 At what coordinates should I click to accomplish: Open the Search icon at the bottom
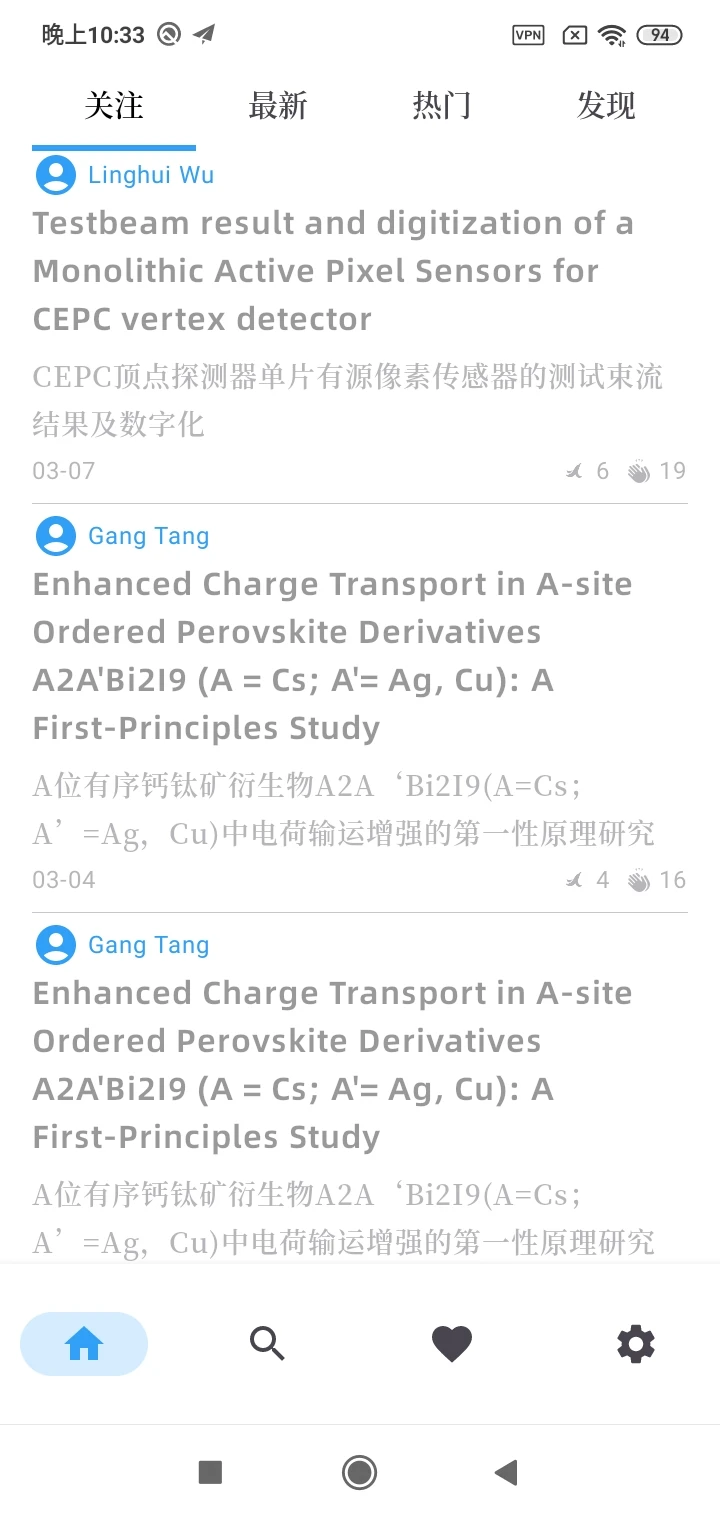267,1344
